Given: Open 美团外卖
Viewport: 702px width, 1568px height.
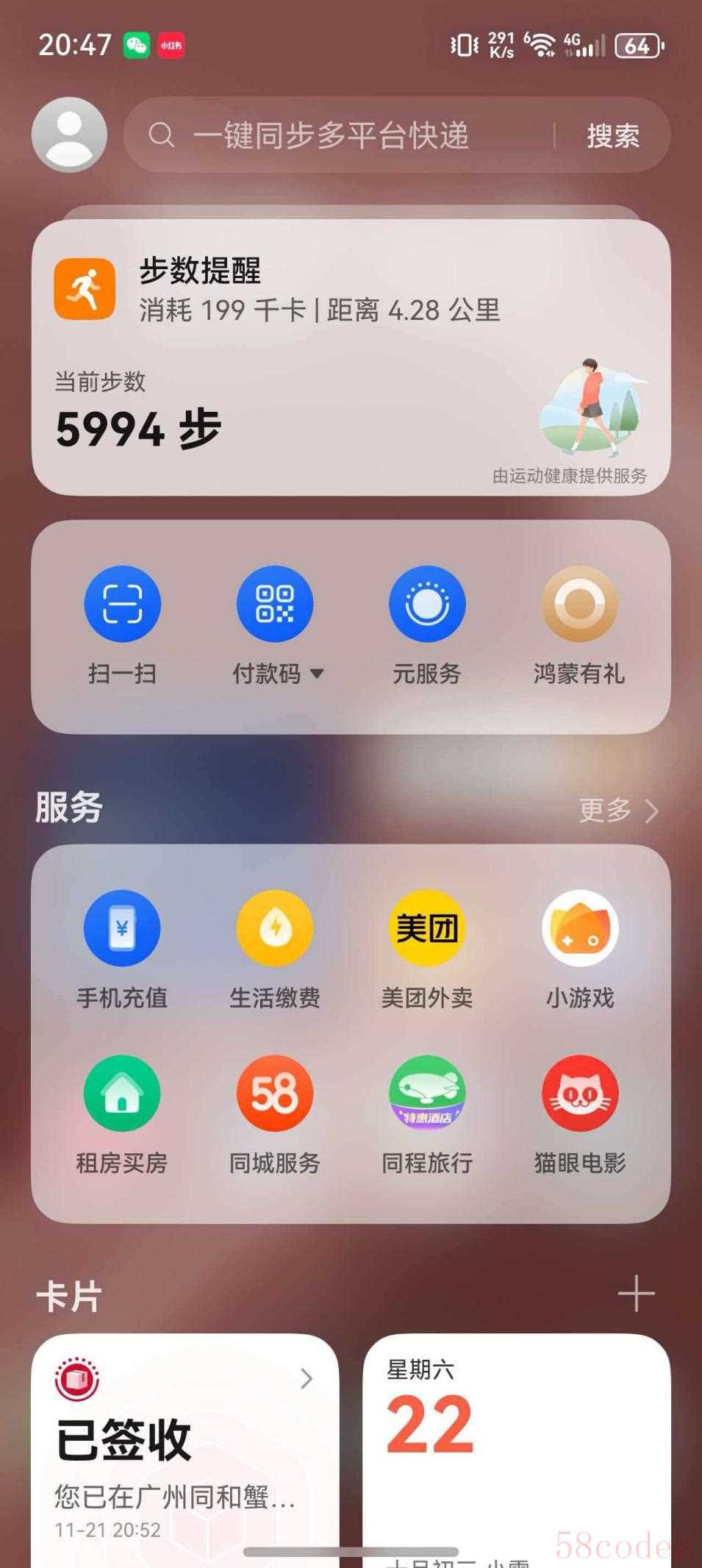Looking at the screenshot, I should [427, 929].
